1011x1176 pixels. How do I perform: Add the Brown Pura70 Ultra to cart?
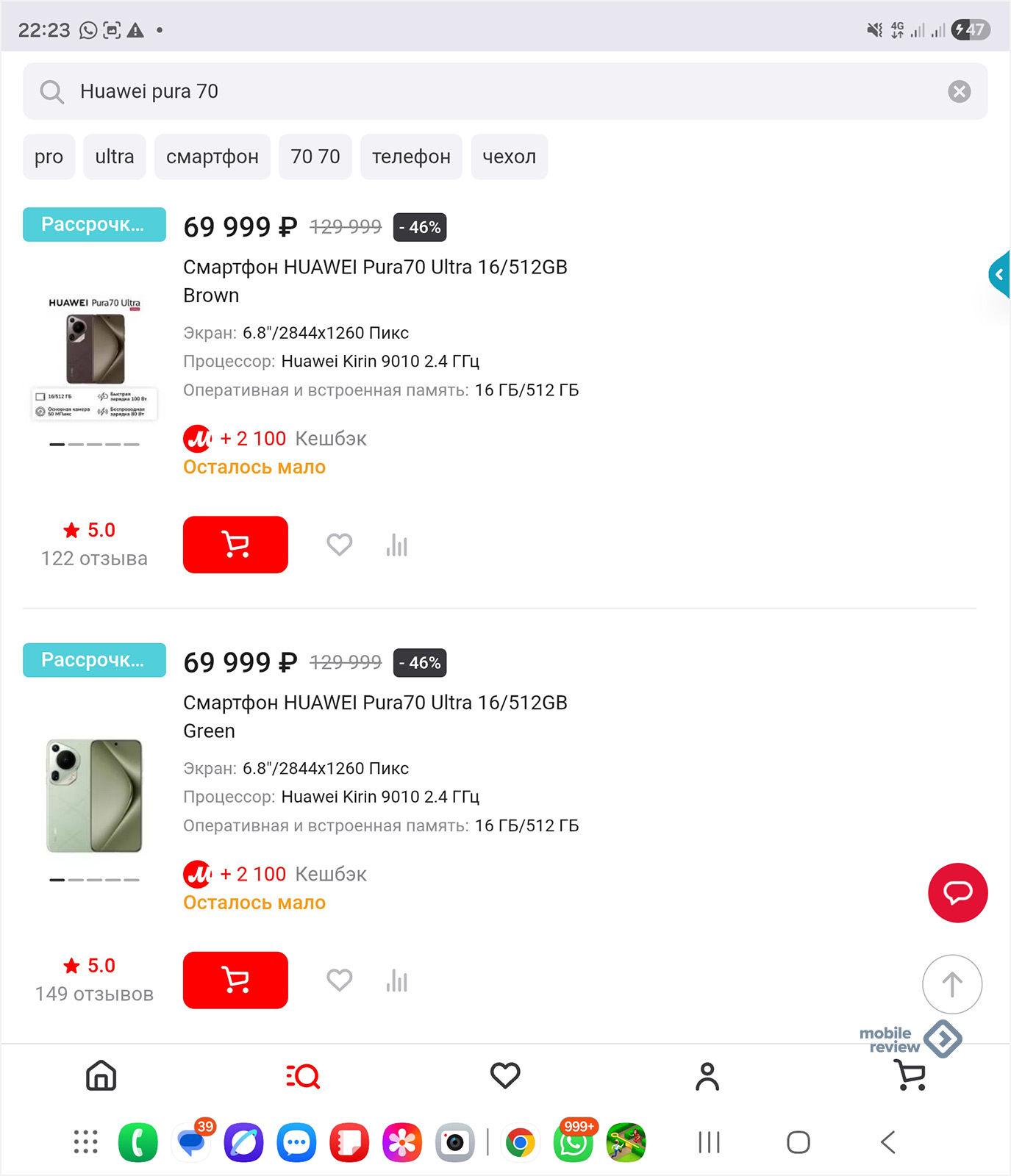[235, 545]
